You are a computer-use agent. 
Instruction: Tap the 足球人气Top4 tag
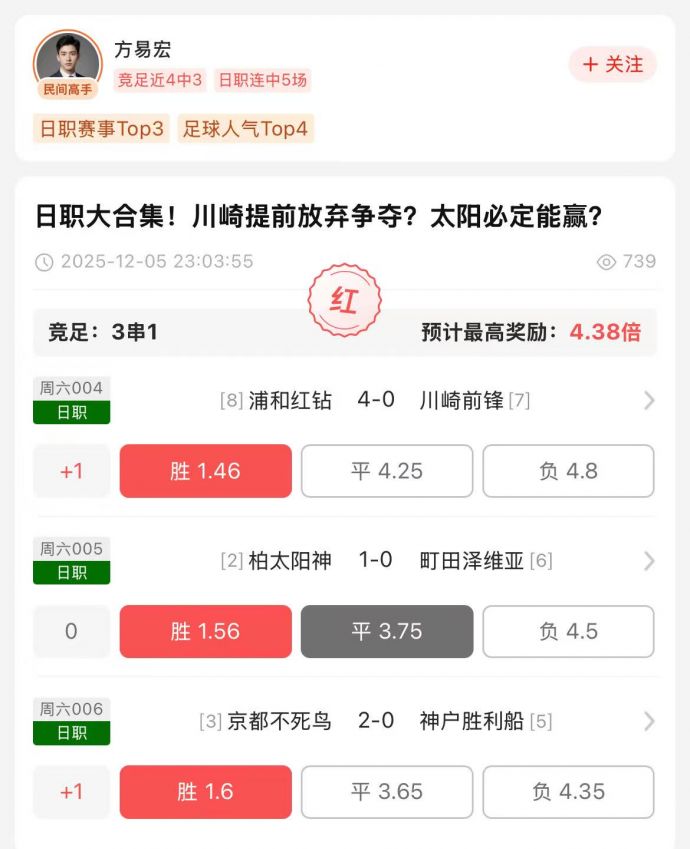(x=245, y=129)
